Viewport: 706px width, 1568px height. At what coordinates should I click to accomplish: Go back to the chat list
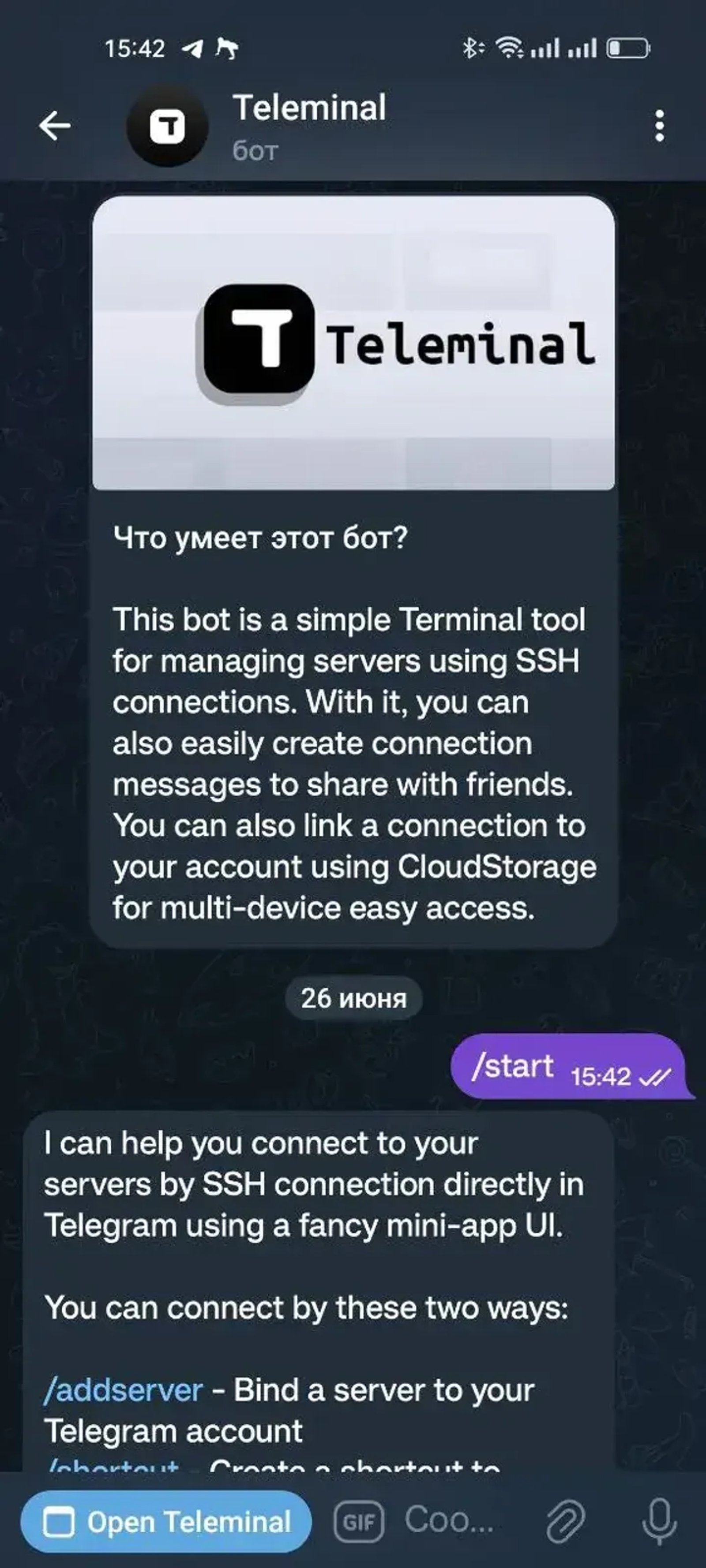55,126
